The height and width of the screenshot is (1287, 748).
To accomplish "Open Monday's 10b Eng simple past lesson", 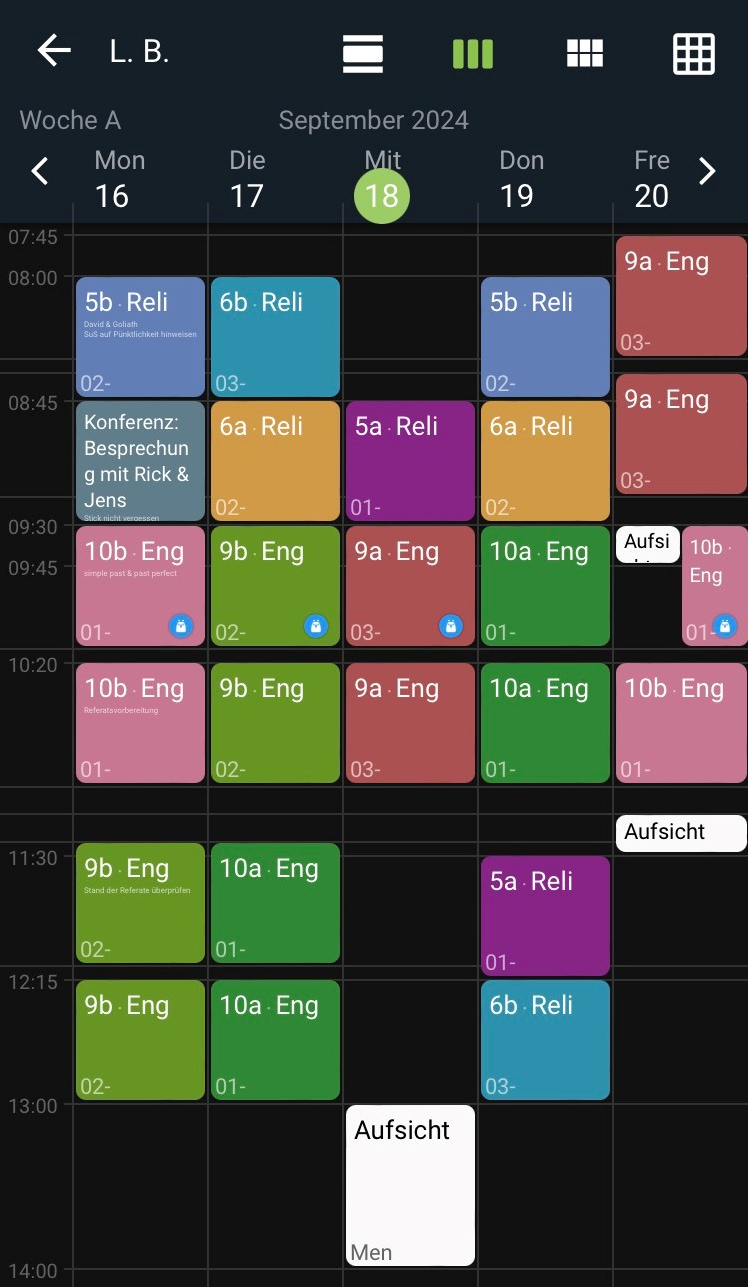I will click(x=140, y=586).
